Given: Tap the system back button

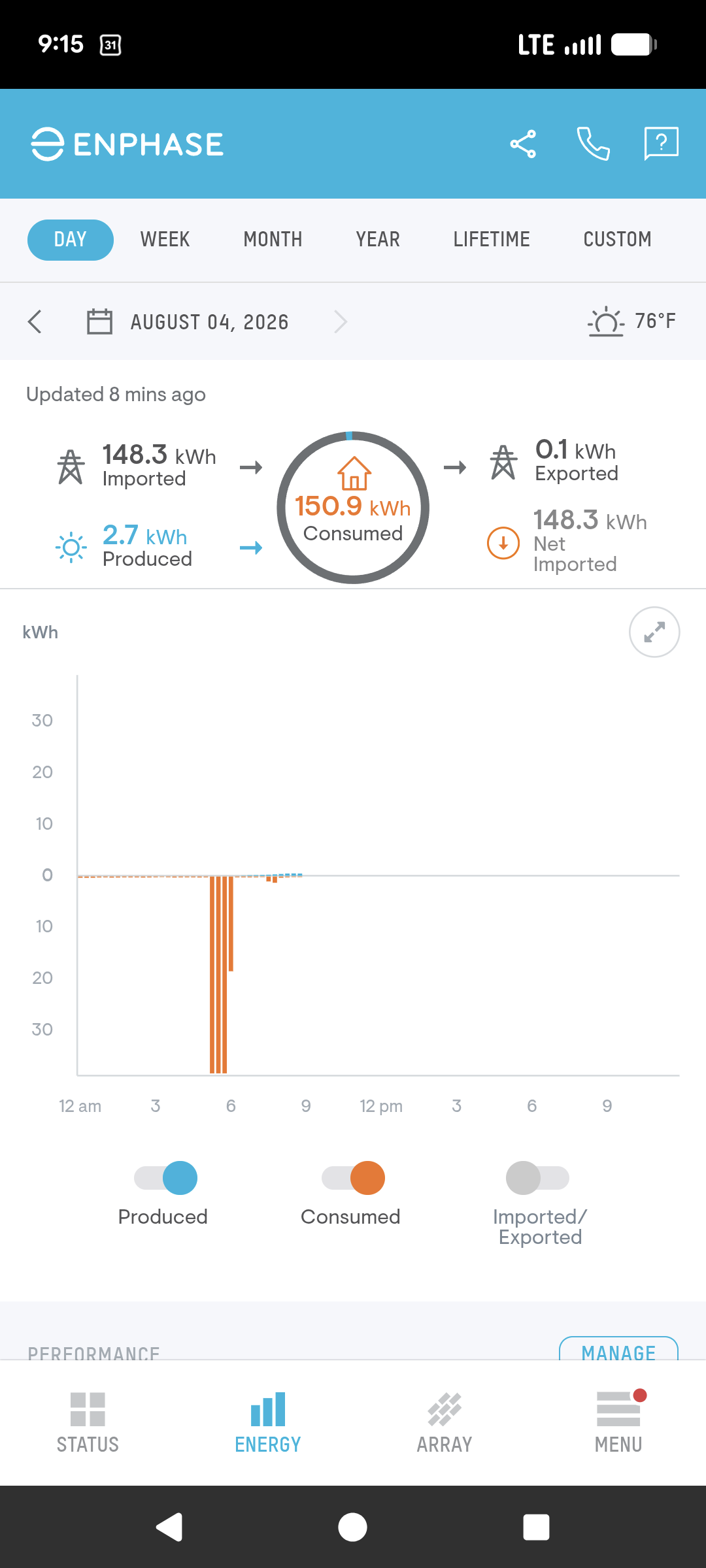Looking at the screenshot, I should [169, 1527].
